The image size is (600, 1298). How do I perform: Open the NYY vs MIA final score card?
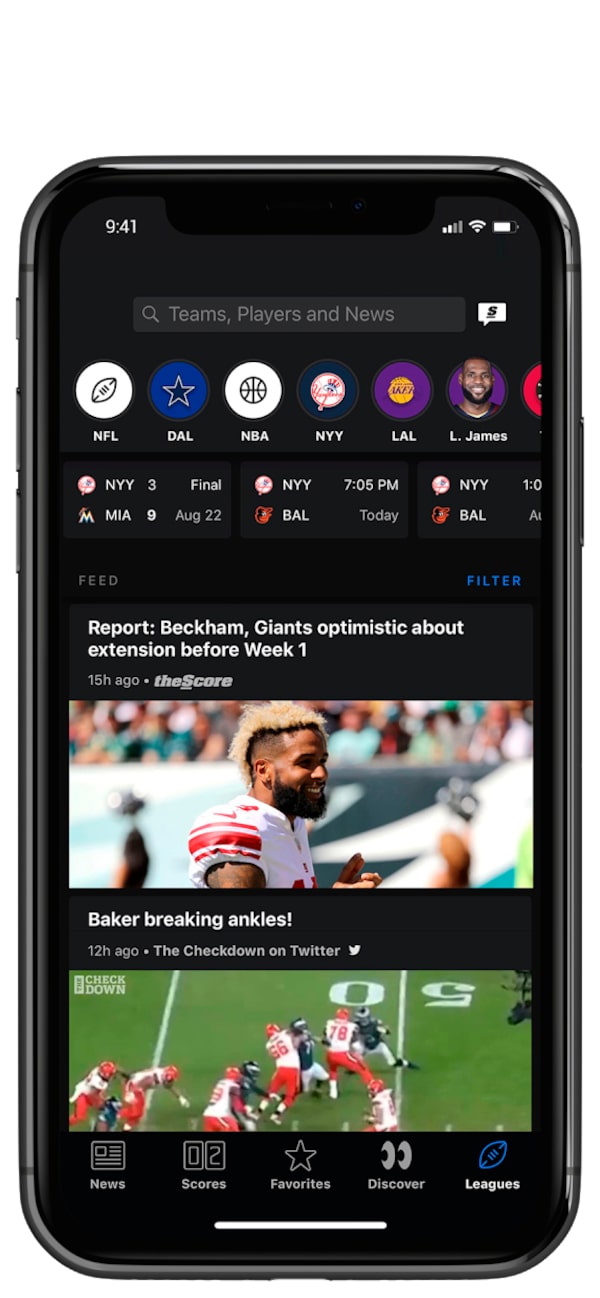click(148, 500)
